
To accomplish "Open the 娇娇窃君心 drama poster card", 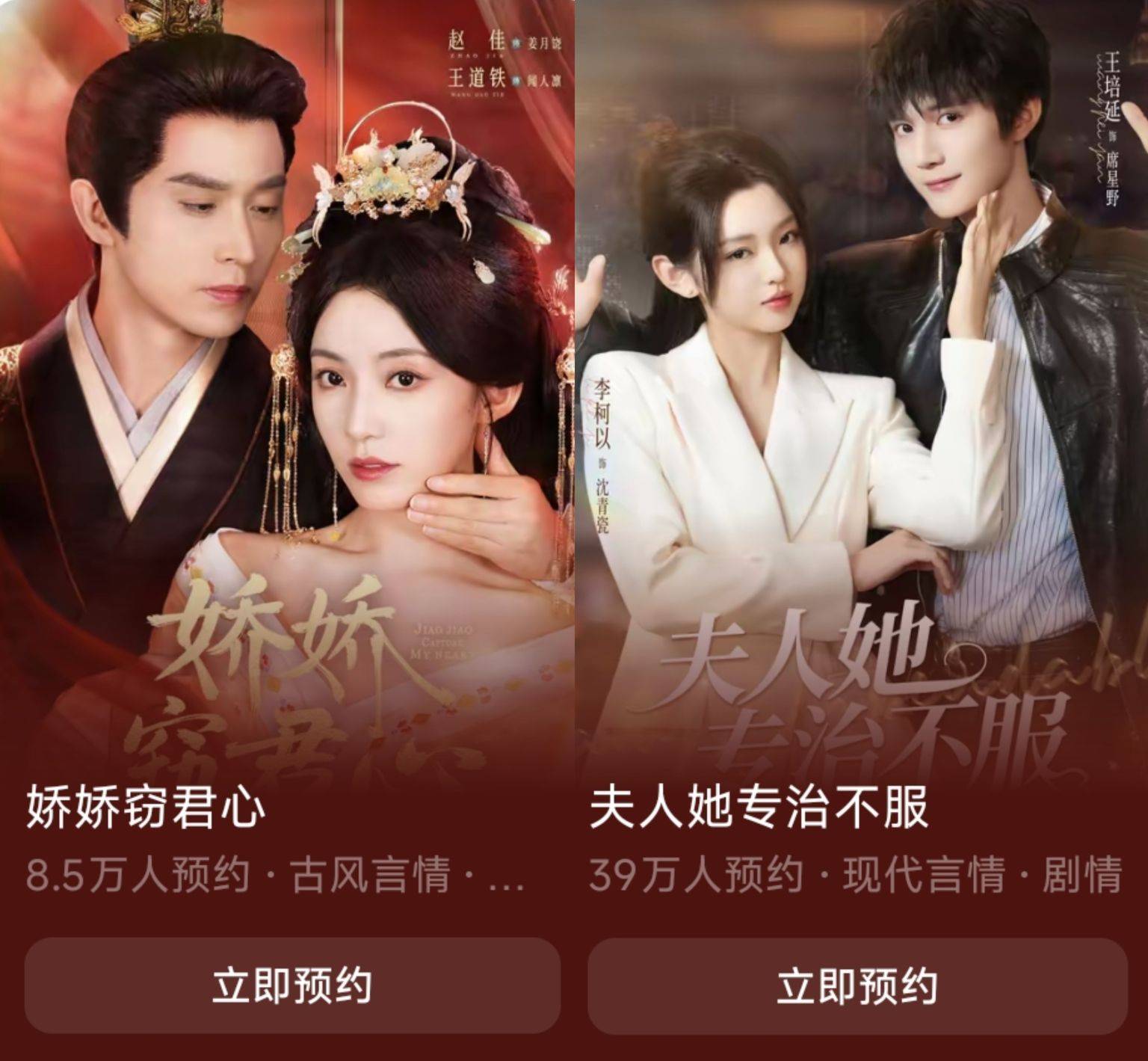I will pyautogui.click(x=287, y=389).
